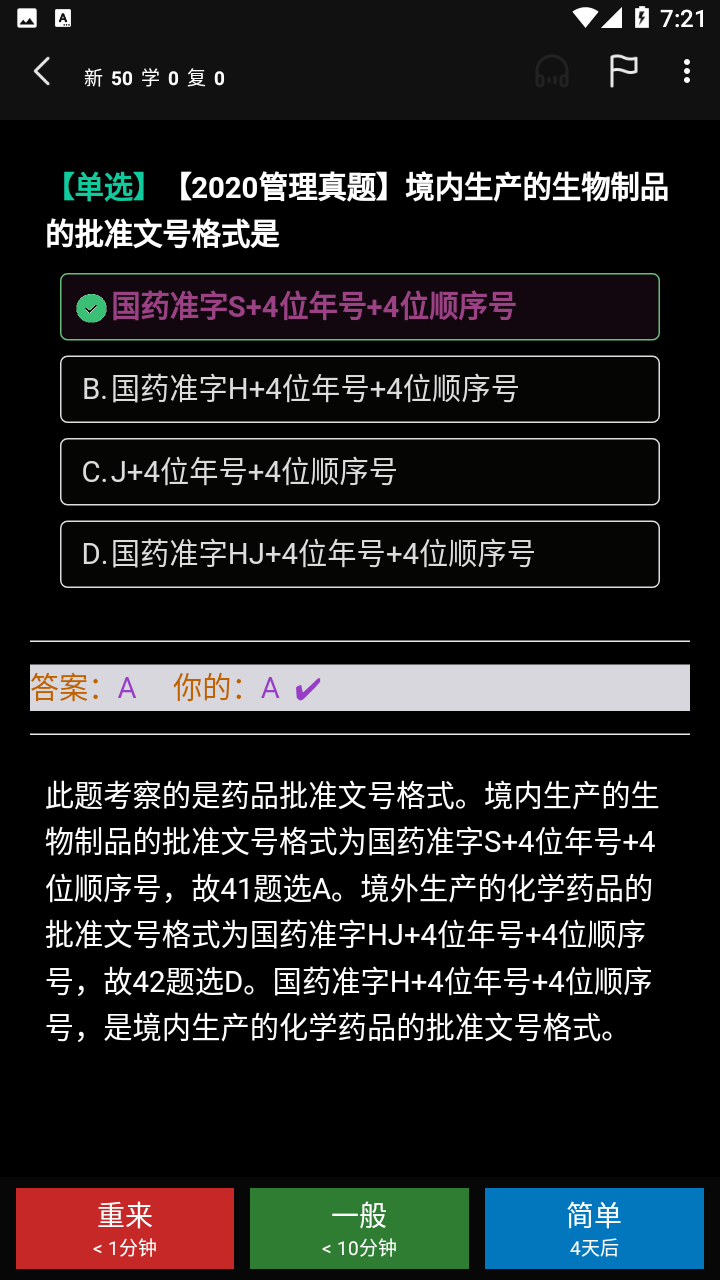Choose option D 国药准字HJ+4位年号

[x=360, y=554]
